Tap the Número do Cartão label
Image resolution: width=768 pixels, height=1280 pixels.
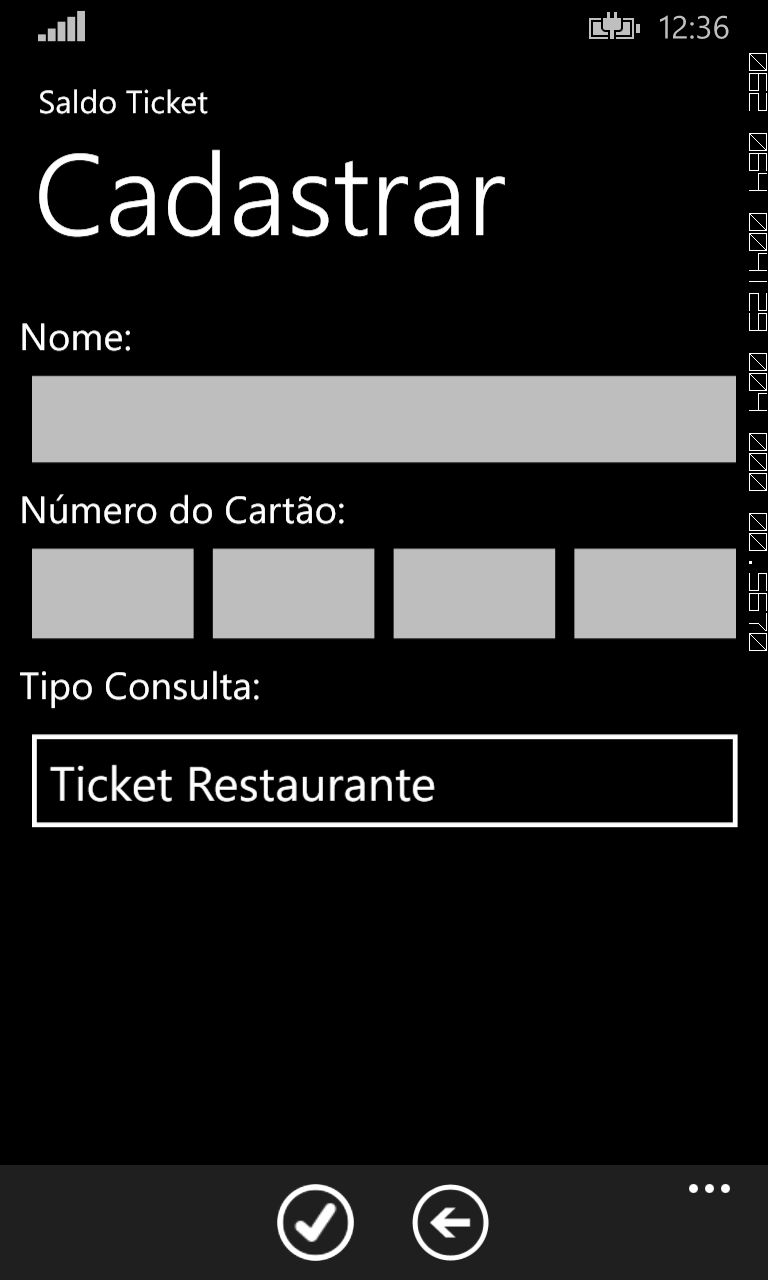185,510
